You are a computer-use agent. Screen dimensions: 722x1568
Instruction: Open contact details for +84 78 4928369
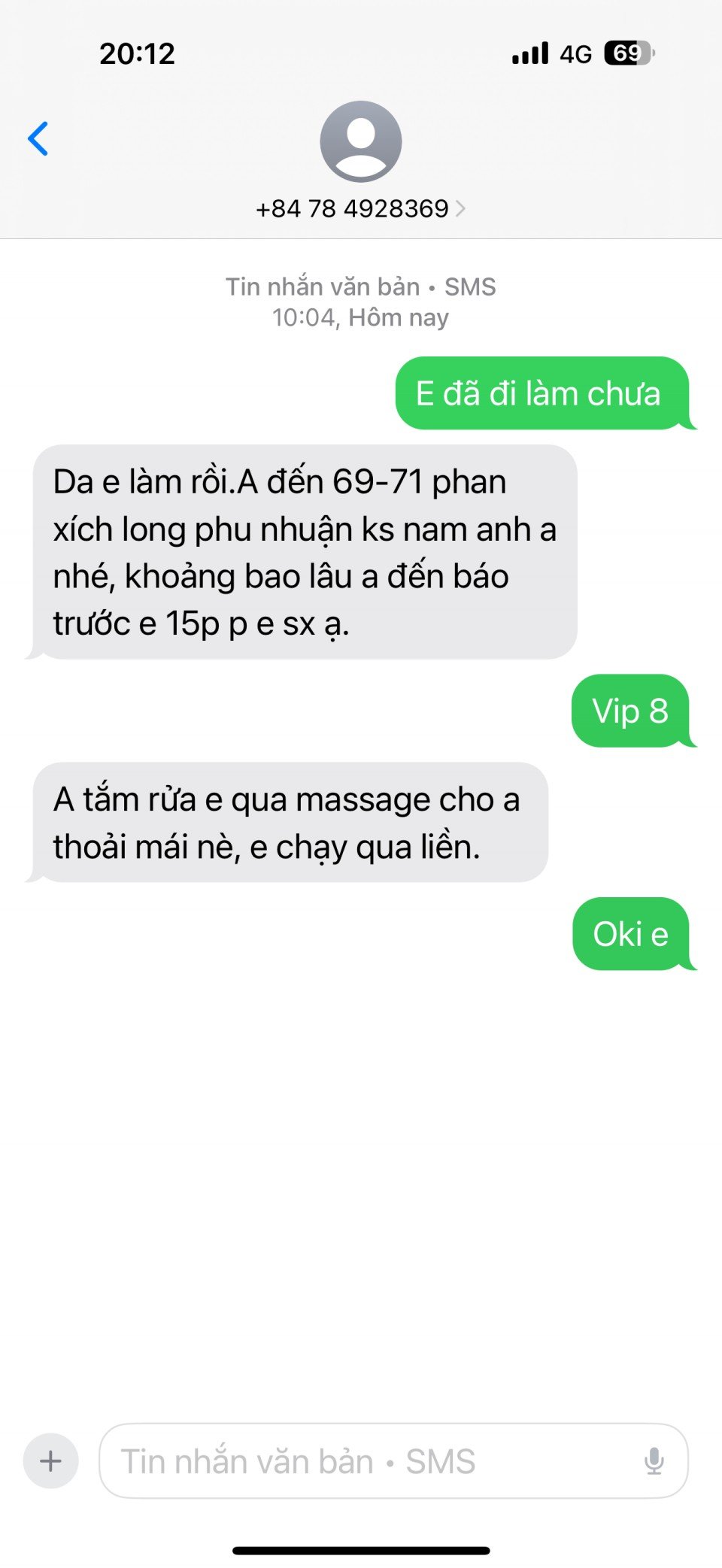(x=360, y=208)
